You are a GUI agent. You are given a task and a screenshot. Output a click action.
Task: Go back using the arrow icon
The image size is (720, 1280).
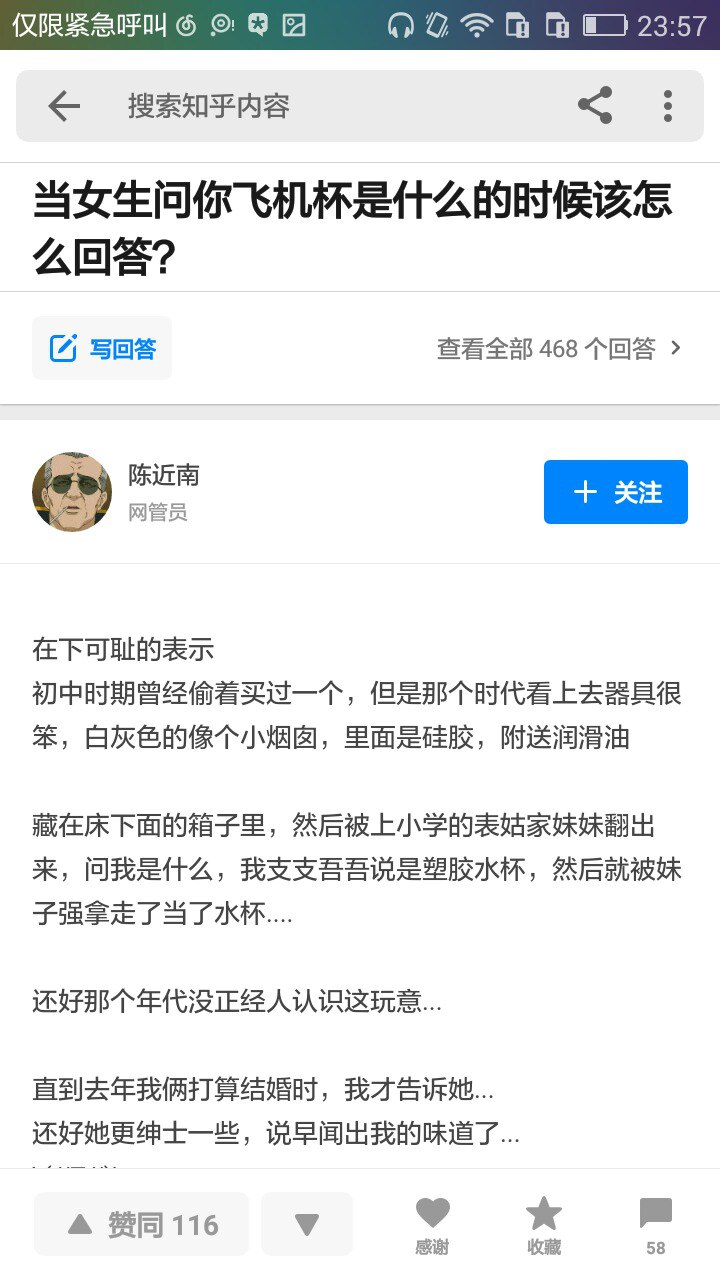(64, 106)
